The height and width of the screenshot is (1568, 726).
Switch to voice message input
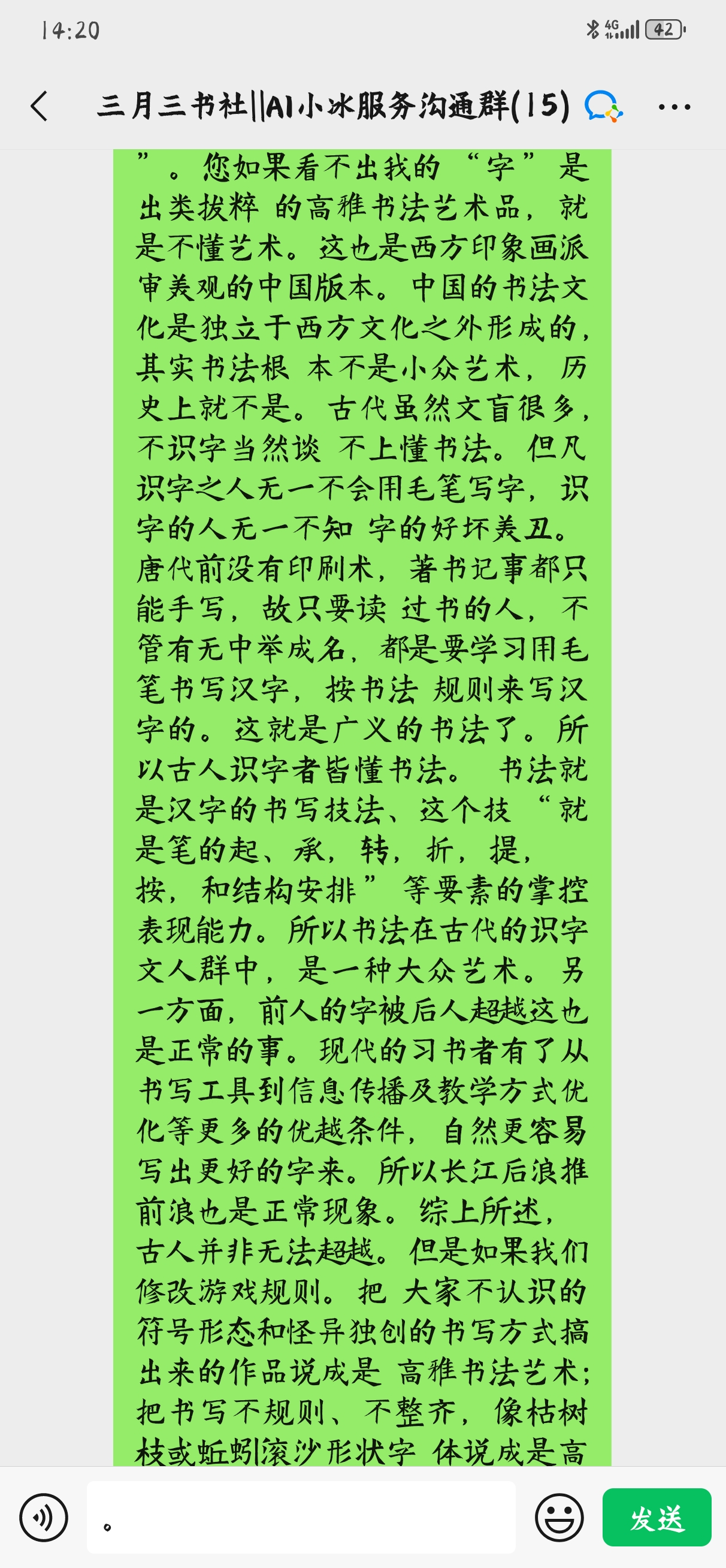point(44,1517)
